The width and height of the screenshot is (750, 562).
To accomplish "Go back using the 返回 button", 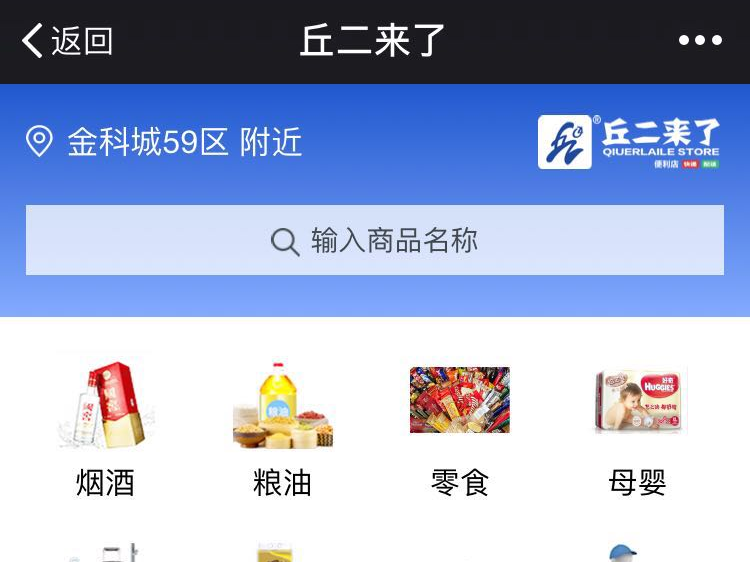I will click(x=66, y=41).
